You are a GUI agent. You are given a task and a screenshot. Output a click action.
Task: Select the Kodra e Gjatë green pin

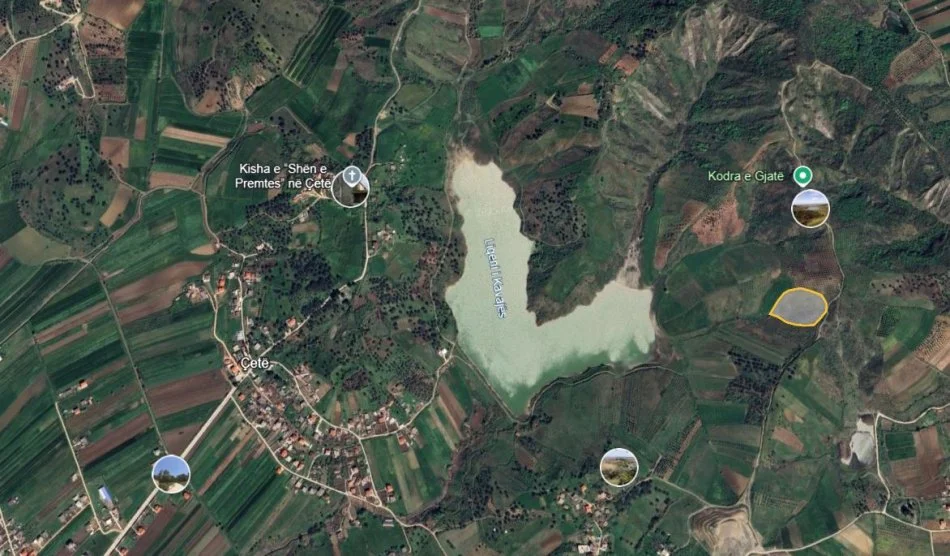(x=802, y=176)
